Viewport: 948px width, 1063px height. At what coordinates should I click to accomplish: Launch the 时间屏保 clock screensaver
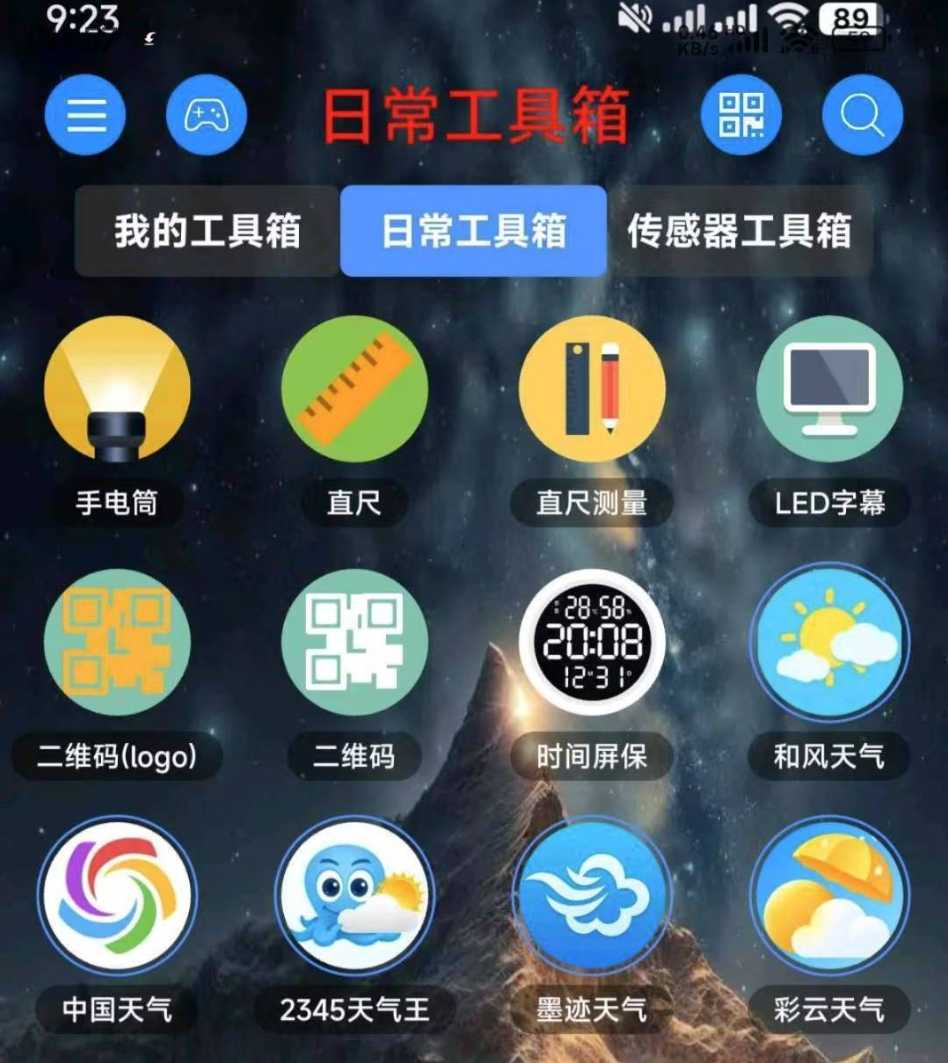coord(592,643)
